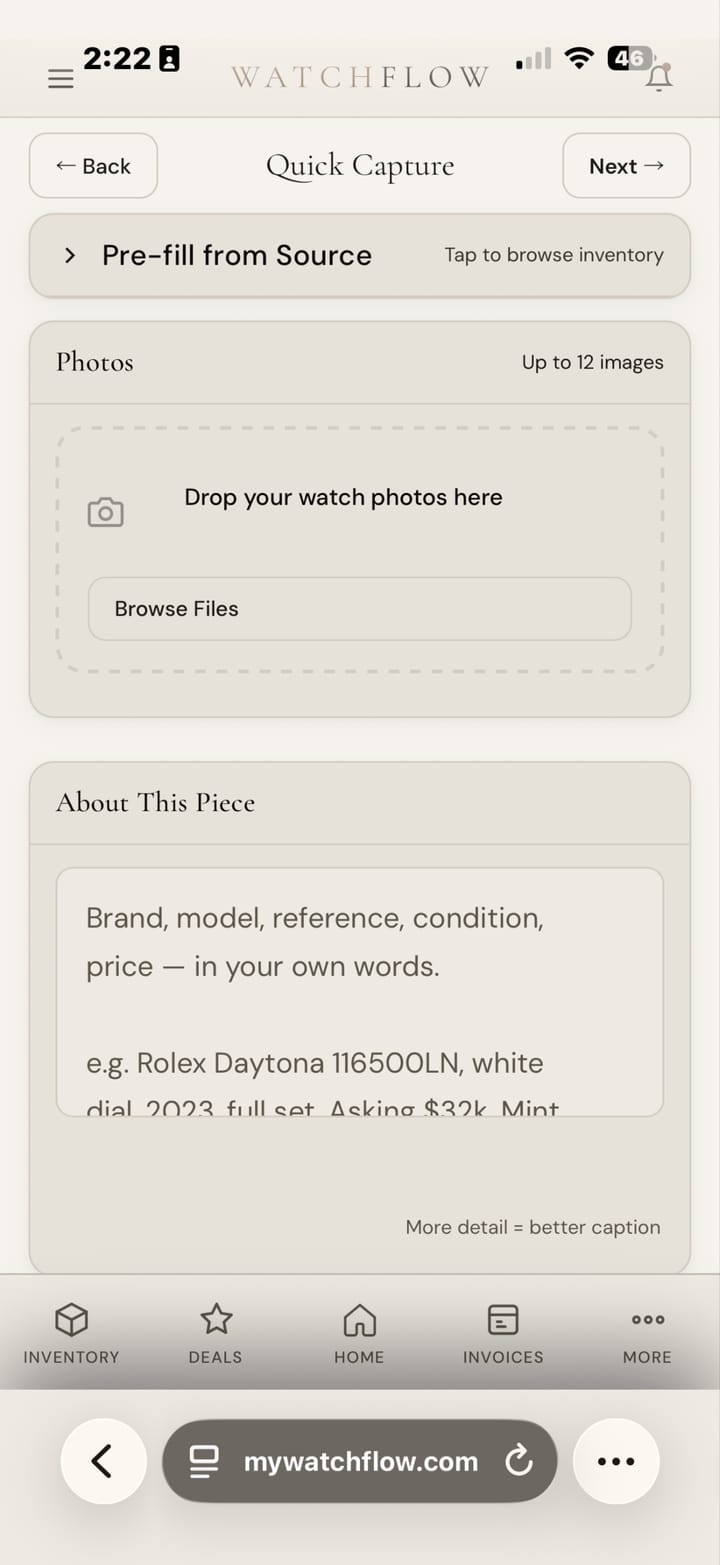Tap the camera icon in the photo drop zone
720x1565 pixels.
105,511
